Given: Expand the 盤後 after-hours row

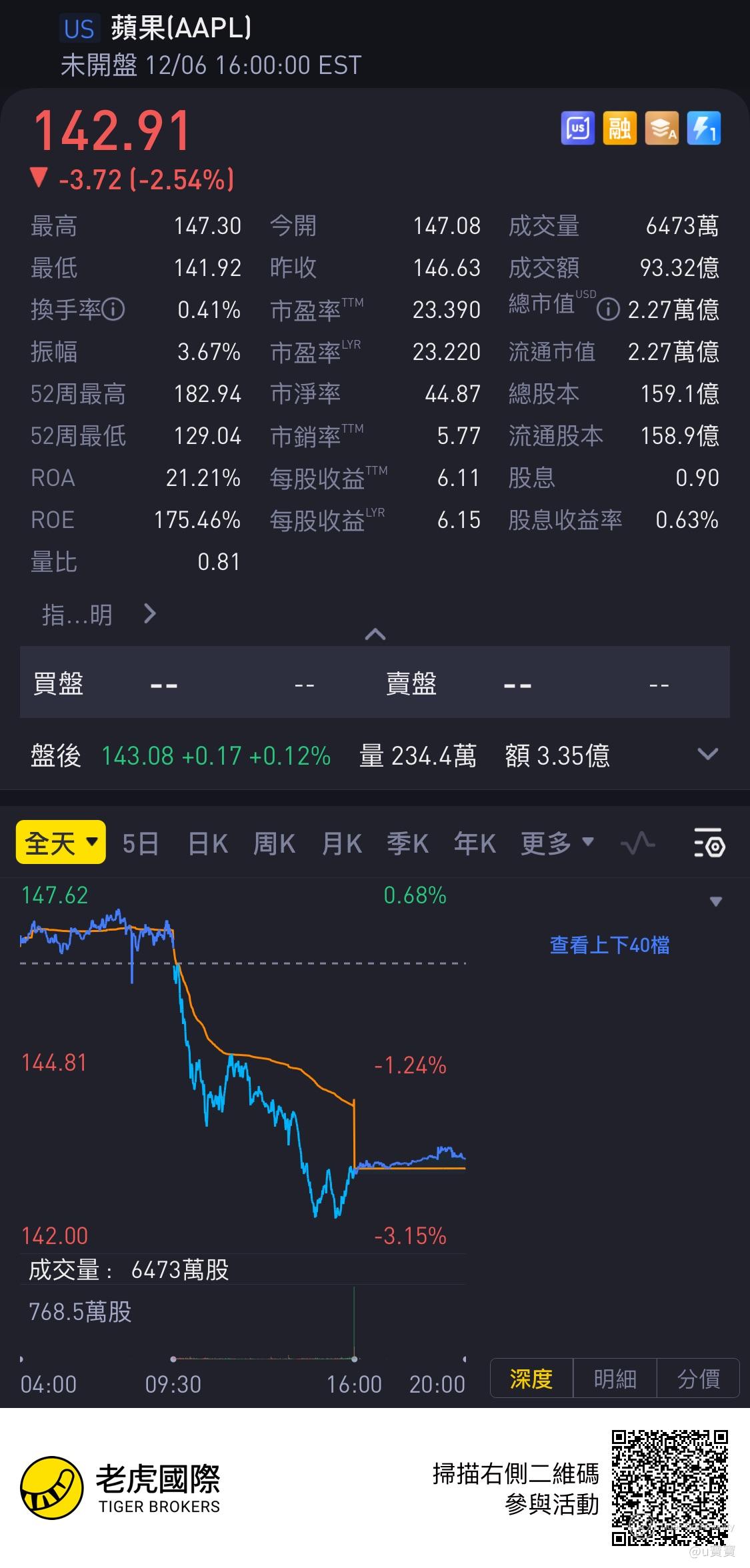Looking at the screenshot, I should [x=707, y=755].
